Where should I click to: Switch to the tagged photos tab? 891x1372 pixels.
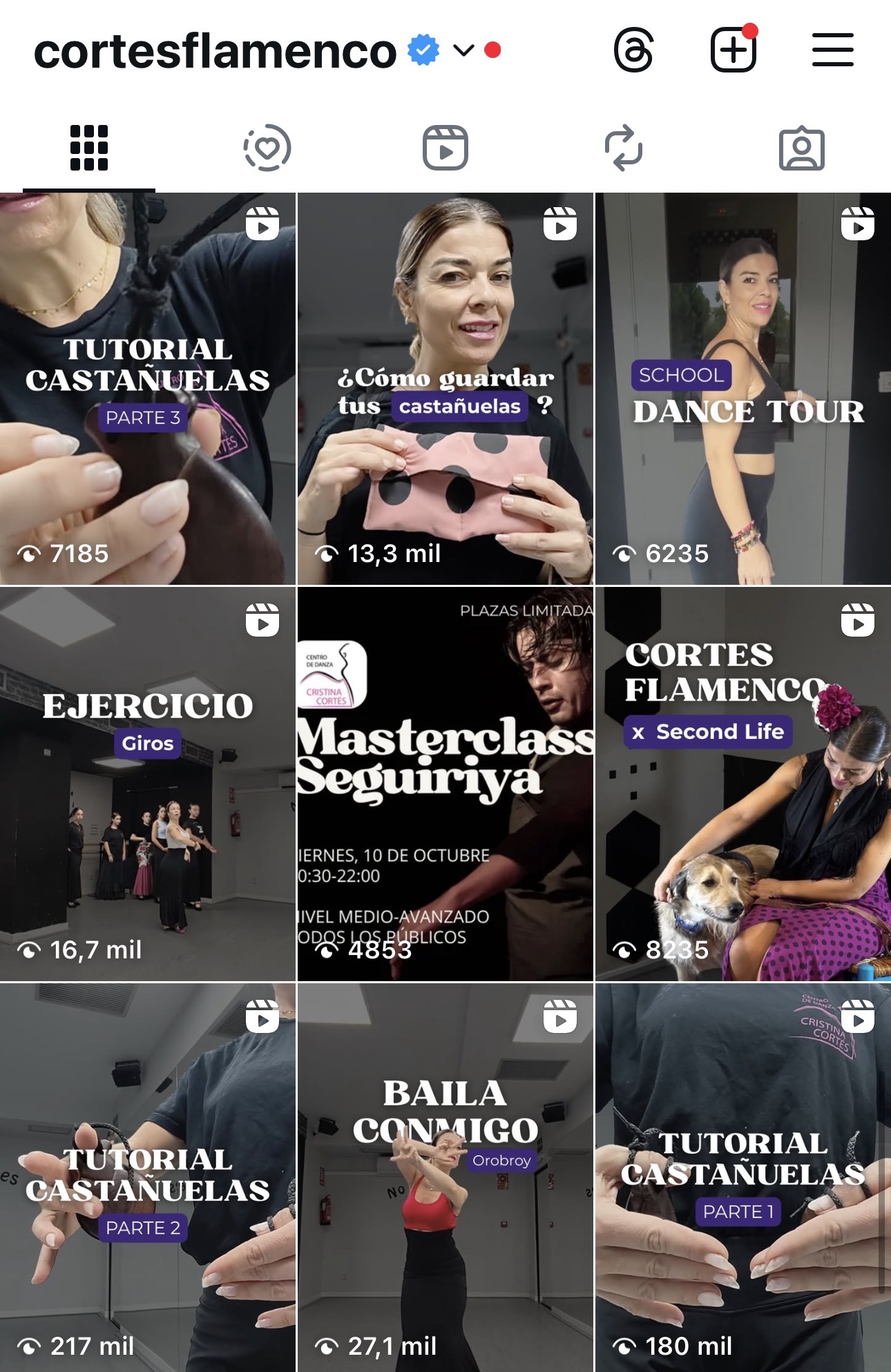pos(801,148)
